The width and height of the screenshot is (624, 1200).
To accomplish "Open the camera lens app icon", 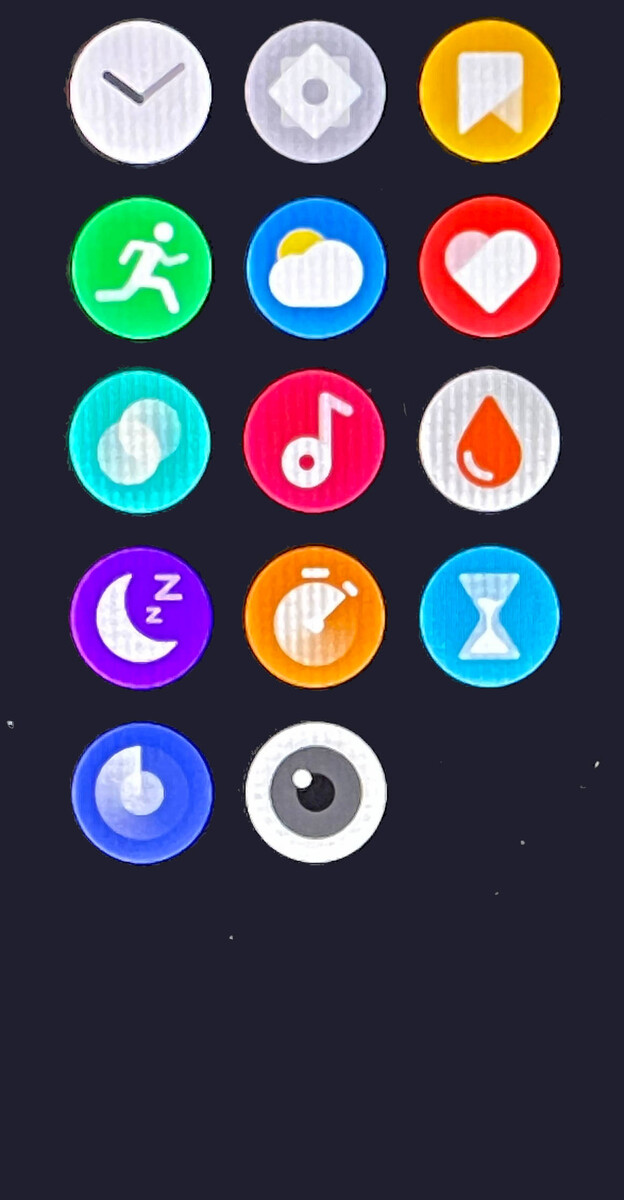I will pos(315,792).
